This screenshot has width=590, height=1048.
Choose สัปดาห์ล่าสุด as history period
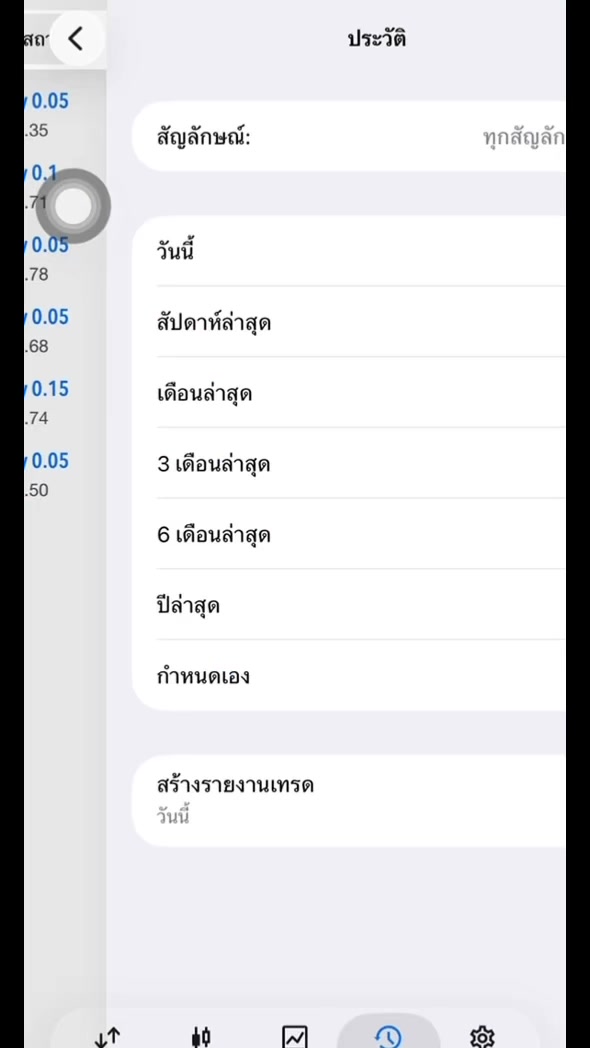click(349, 323)
